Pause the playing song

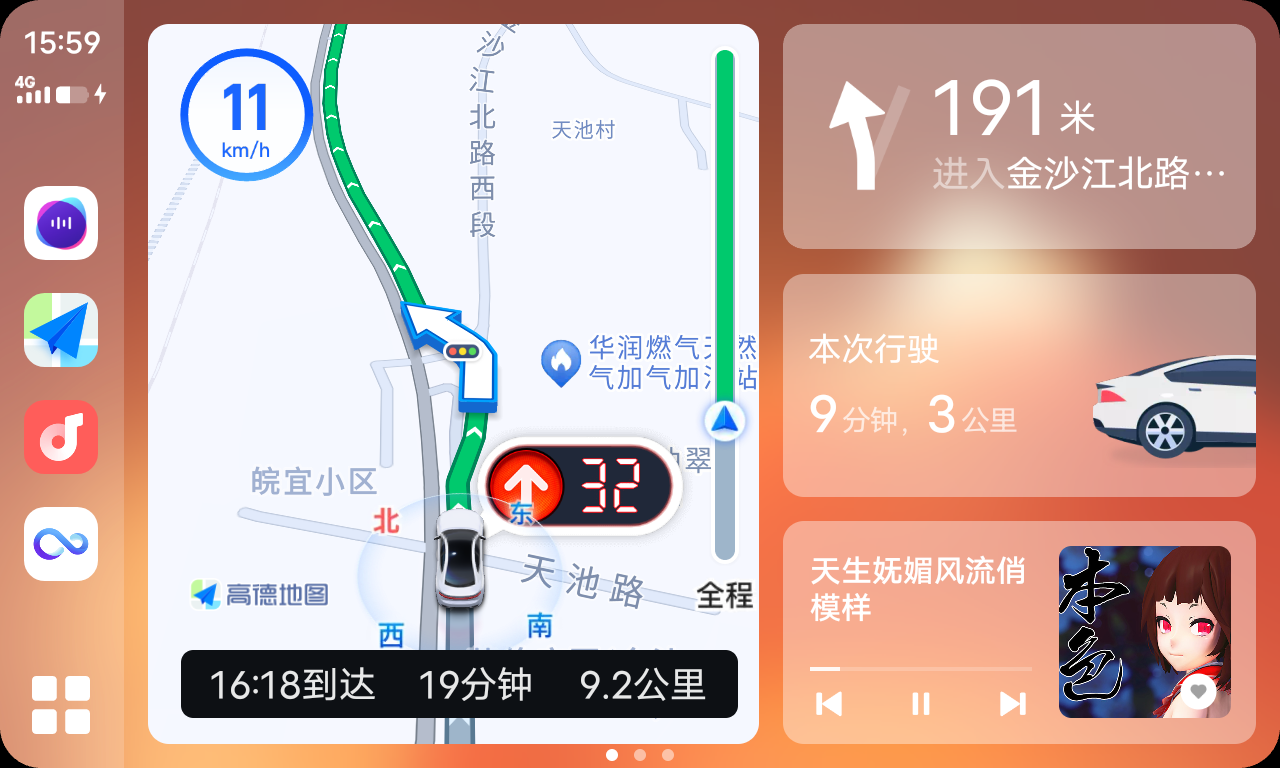coord(921,704)
